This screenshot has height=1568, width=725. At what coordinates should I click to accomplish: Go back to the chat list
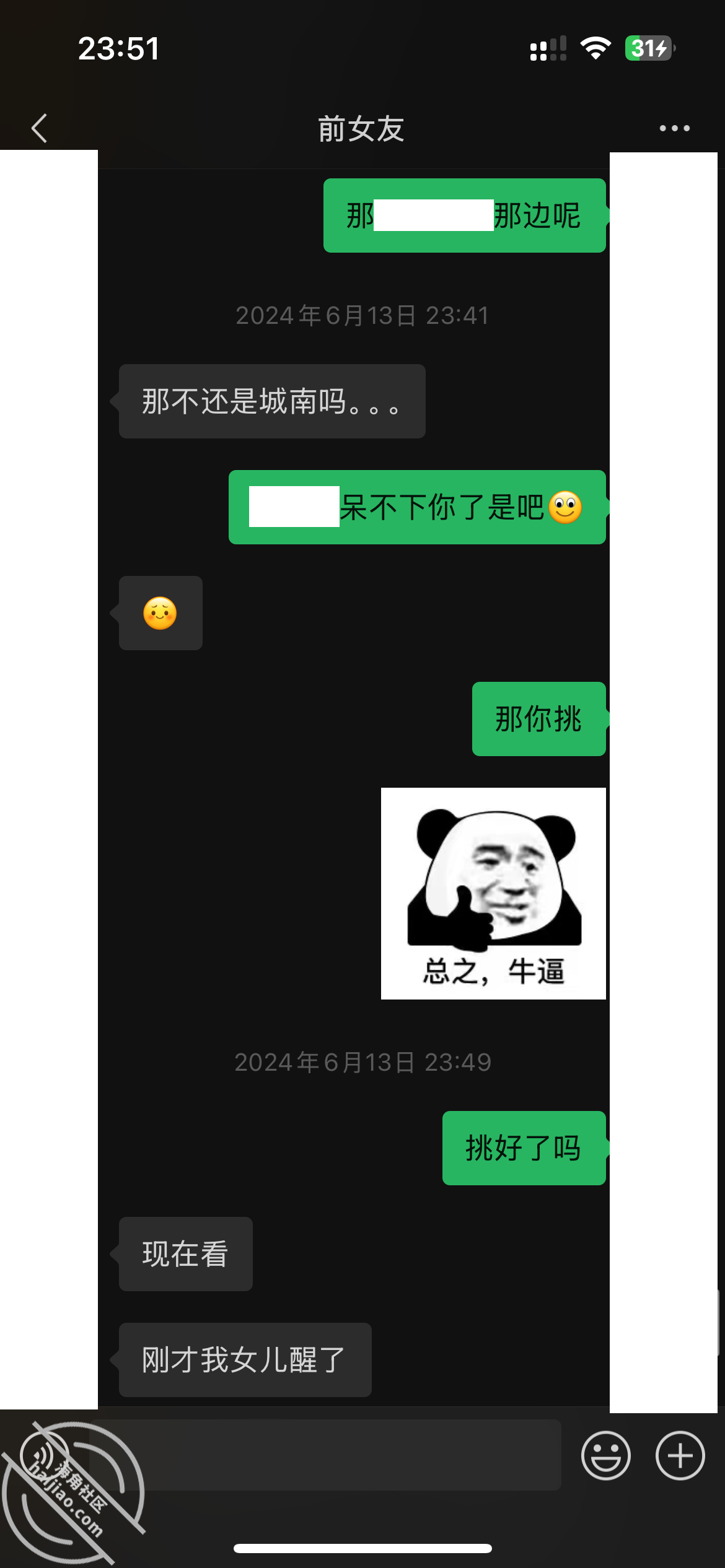pos(40,128)
